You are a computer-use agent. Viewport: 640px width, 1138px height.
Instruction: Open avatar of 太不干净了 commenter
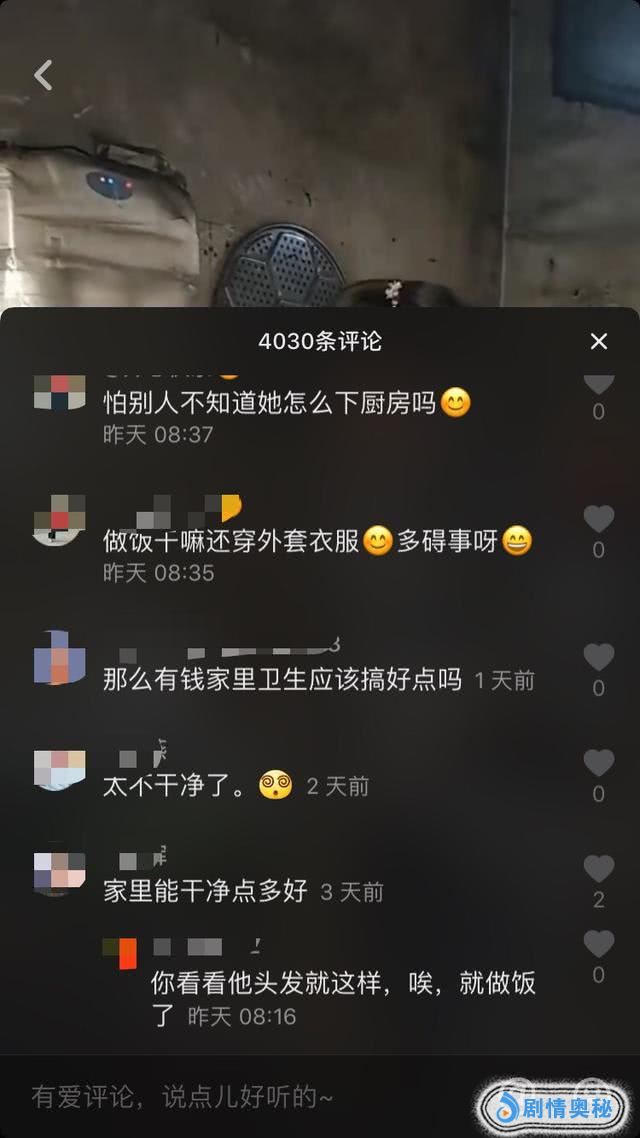[59, 768]
